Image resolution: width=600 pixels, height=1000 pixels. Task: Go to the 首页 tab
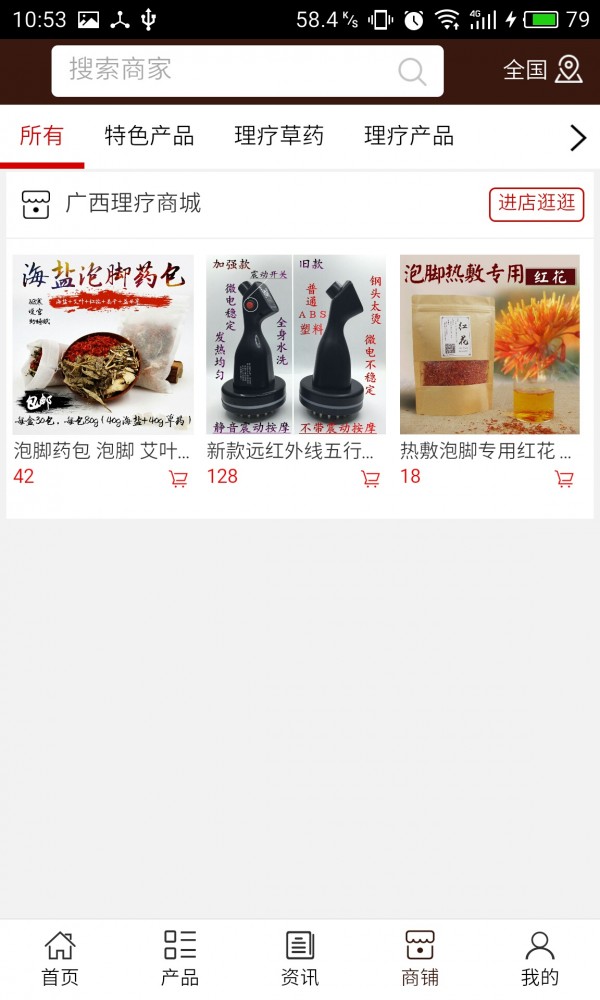click(x=60, y=959)
